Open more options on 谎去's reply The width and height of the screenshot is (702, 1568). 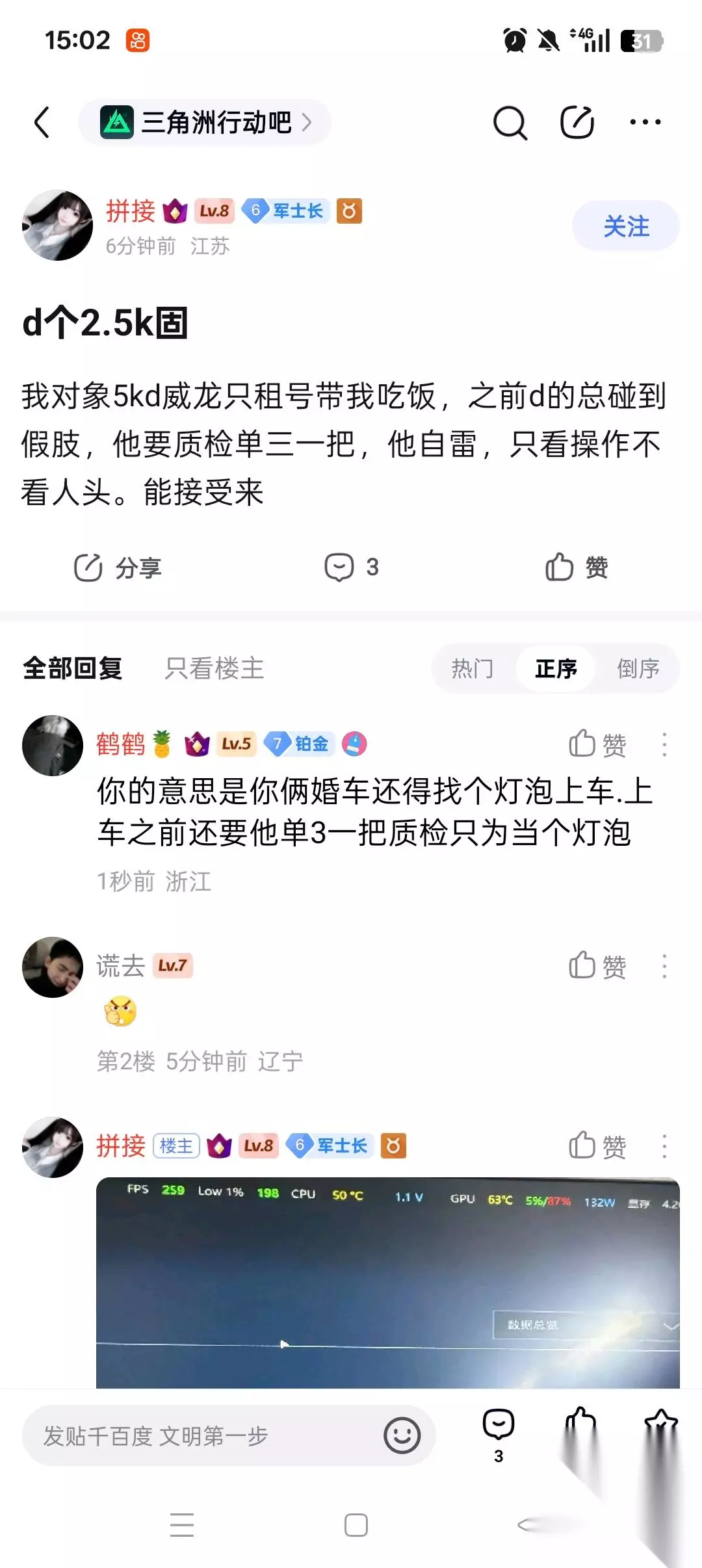click(x=664, y=967)
